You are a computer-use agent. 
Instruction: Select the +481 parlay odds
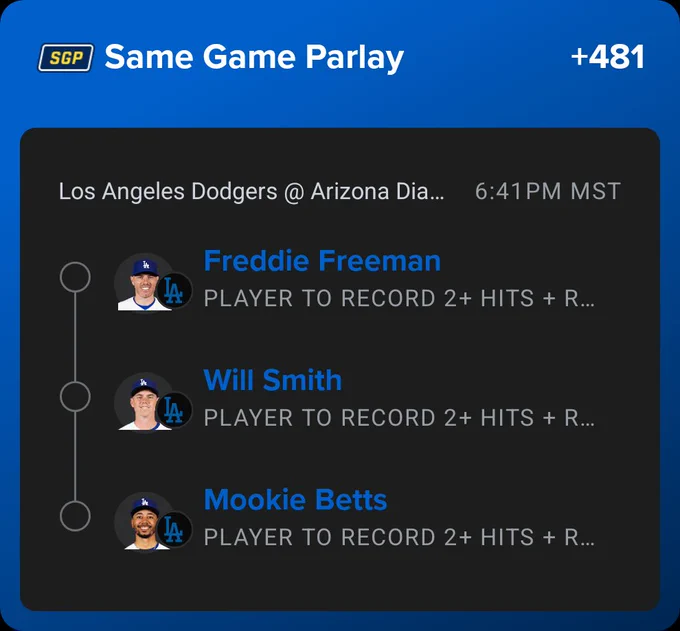click(x=608, y=57)
